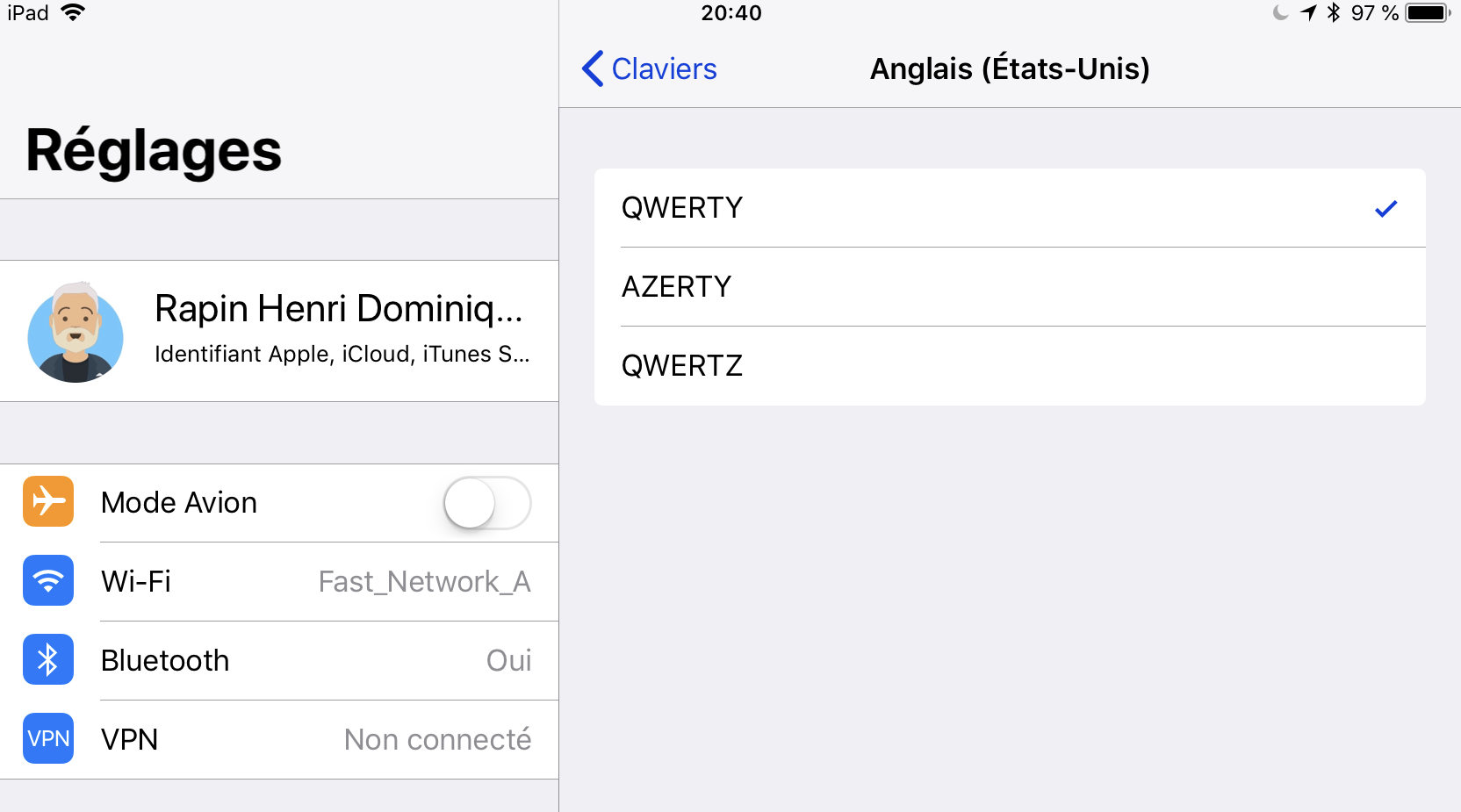Toggle Mode Avion switch
1461x812 pixels.
click(x=486, y=503)
